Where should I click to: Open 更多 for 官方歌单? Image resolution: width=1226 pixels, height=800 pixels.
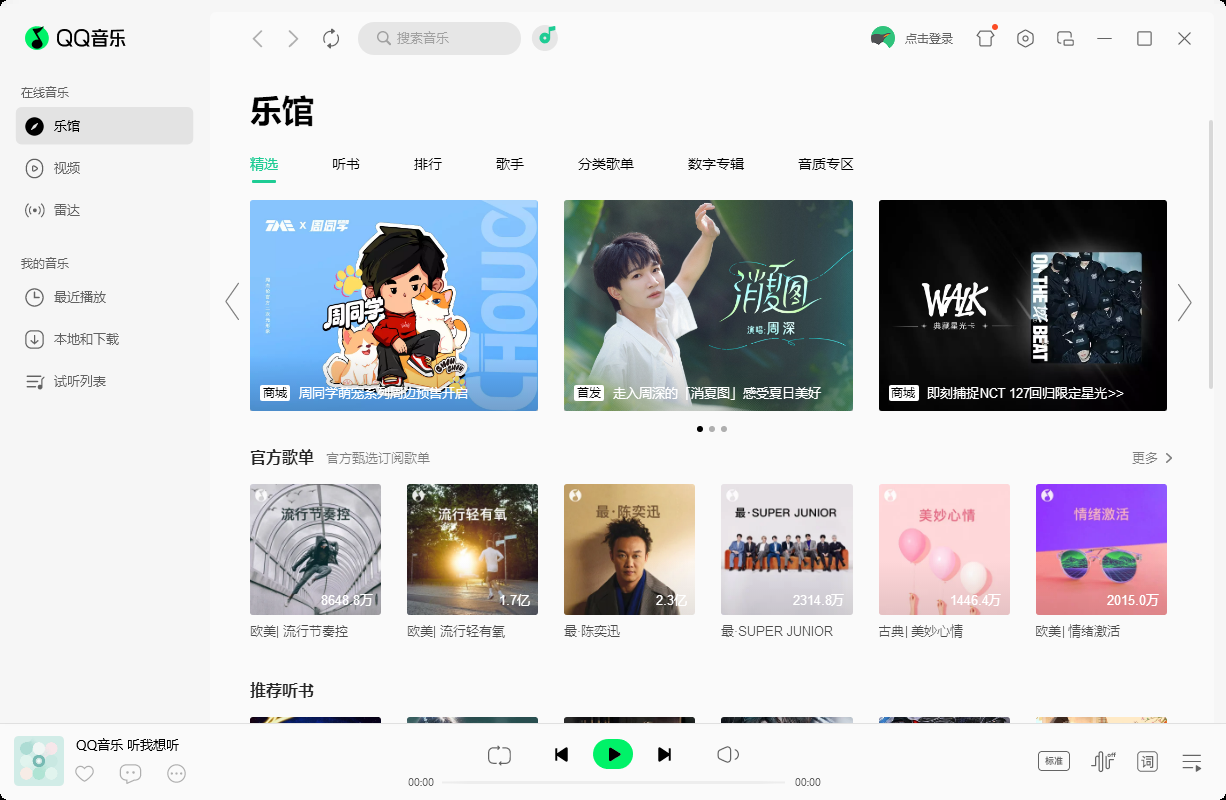1152,458
